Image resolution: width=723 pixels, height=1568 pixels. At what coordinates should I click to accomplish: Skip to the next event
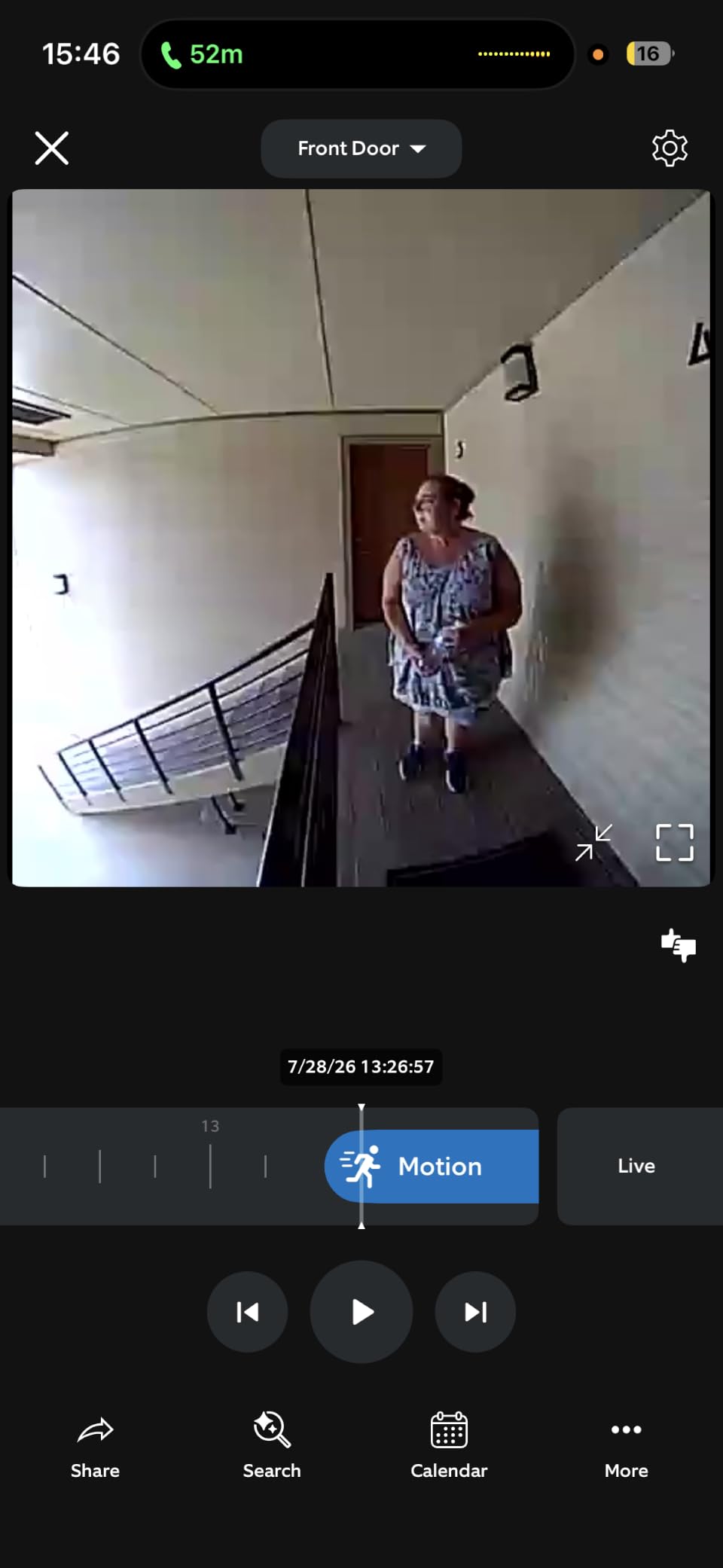pyautogui.click(x=475, y=1312)
